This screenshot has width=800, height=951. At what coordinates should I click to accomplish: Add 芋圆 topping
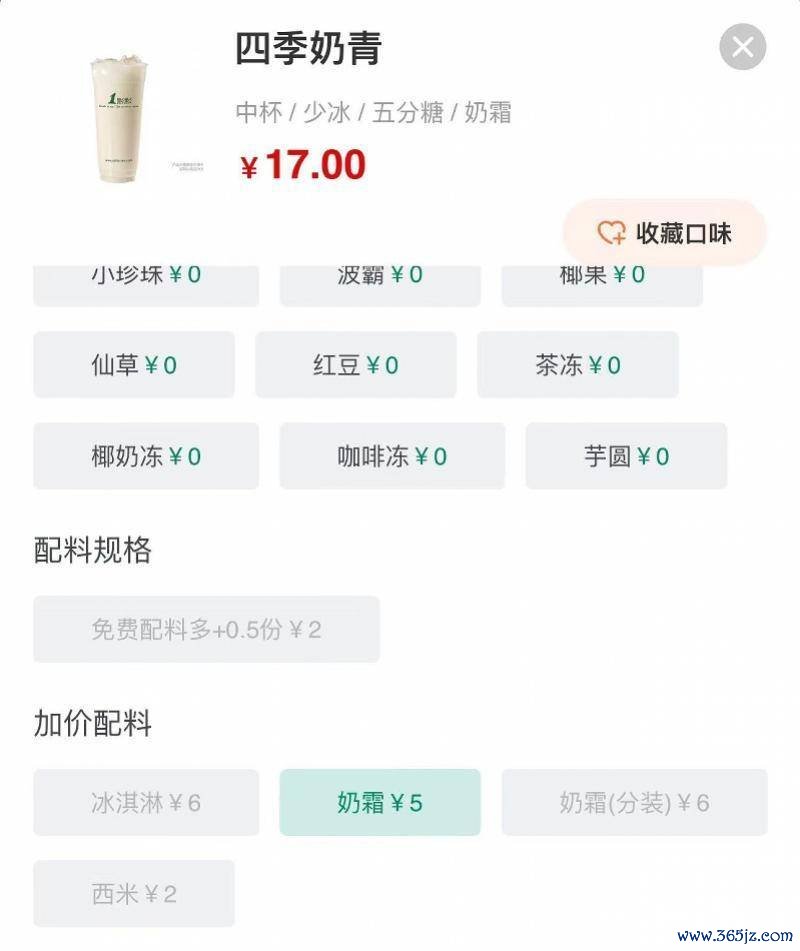pyautogui.click(x=626, y=456)
